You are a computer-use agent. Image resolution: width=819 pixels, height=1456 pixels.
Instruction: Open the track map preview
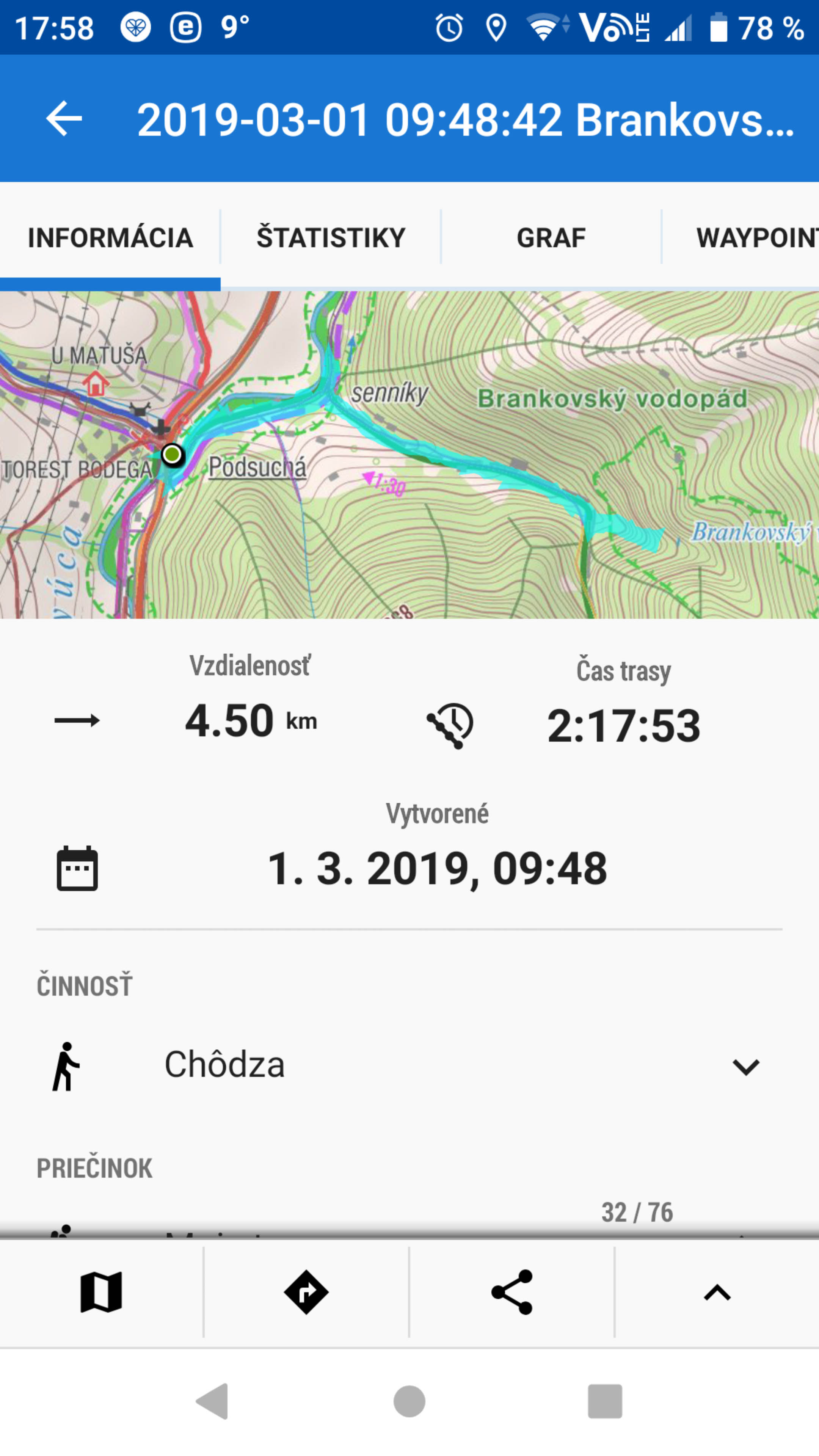pos(409,455)
